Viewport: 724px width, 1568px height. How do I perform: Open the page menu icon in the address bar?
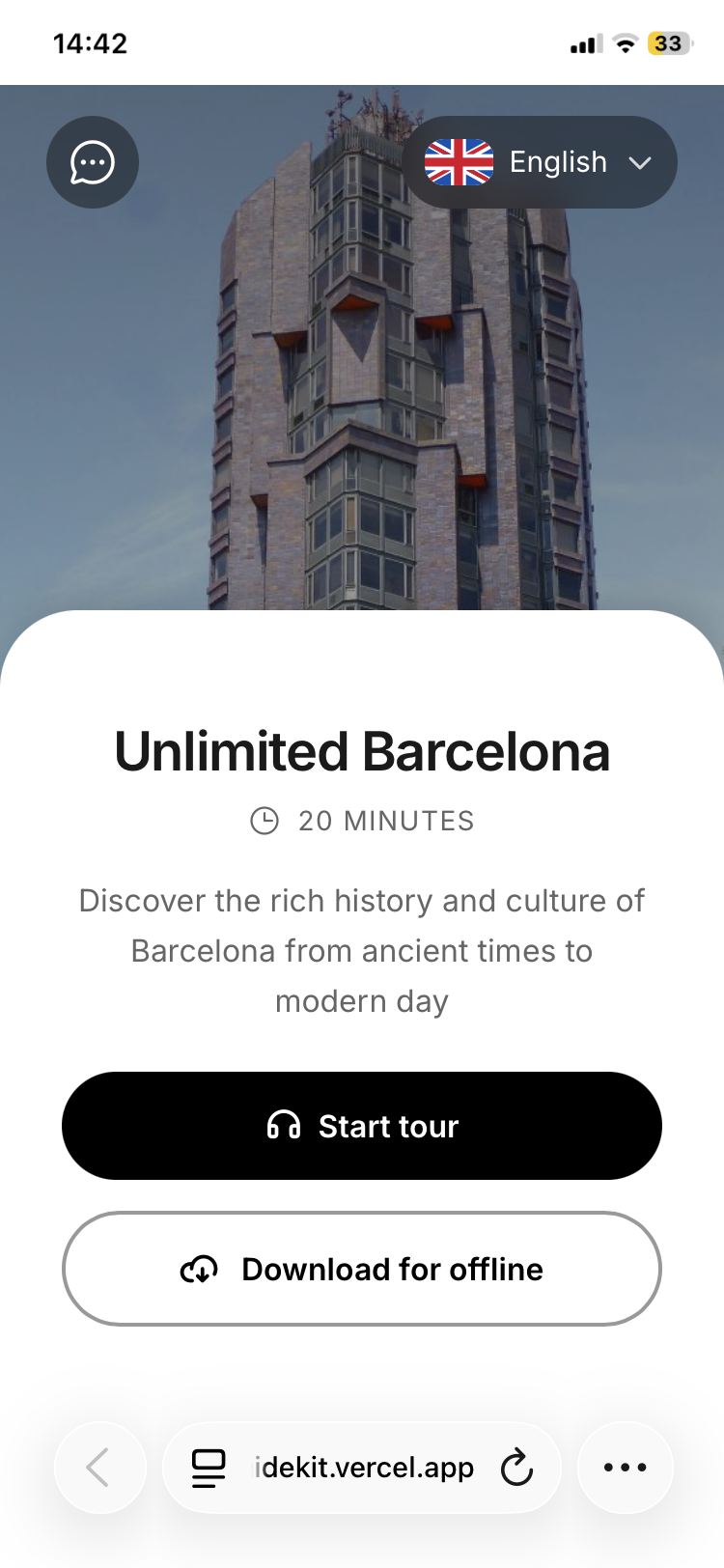209,1468
